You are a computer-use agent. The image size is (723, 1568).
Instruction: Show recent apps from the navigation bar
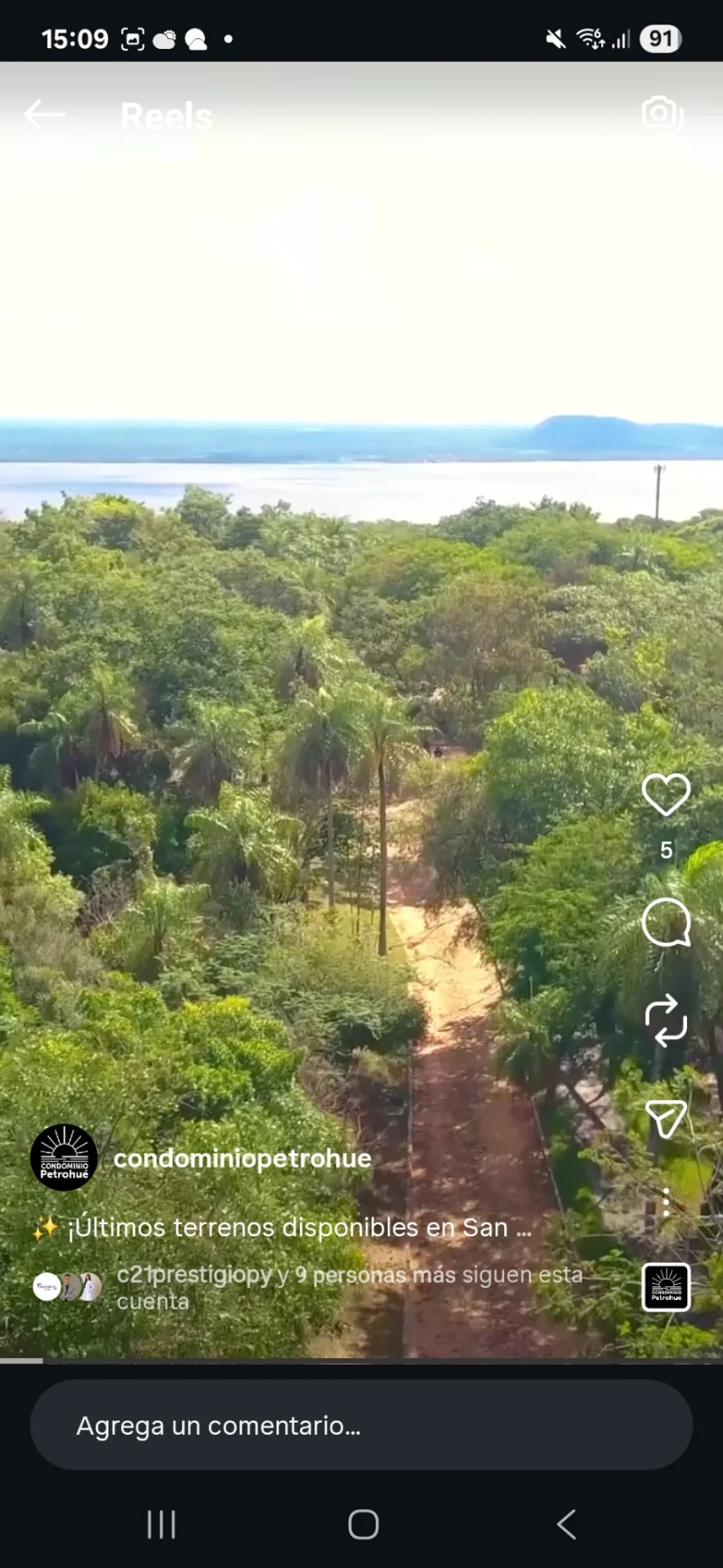click(x=161, y=1524)
